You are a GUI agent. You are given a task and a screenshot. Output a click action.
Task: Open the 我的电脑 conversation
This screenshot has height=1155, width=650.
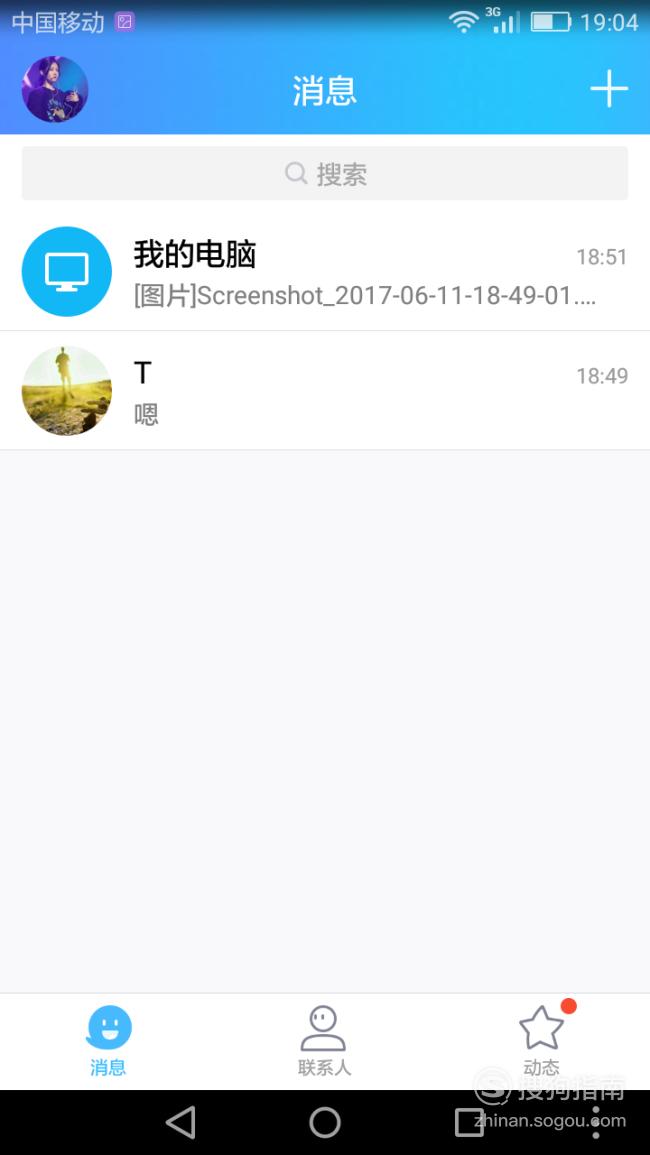[325, 271]
